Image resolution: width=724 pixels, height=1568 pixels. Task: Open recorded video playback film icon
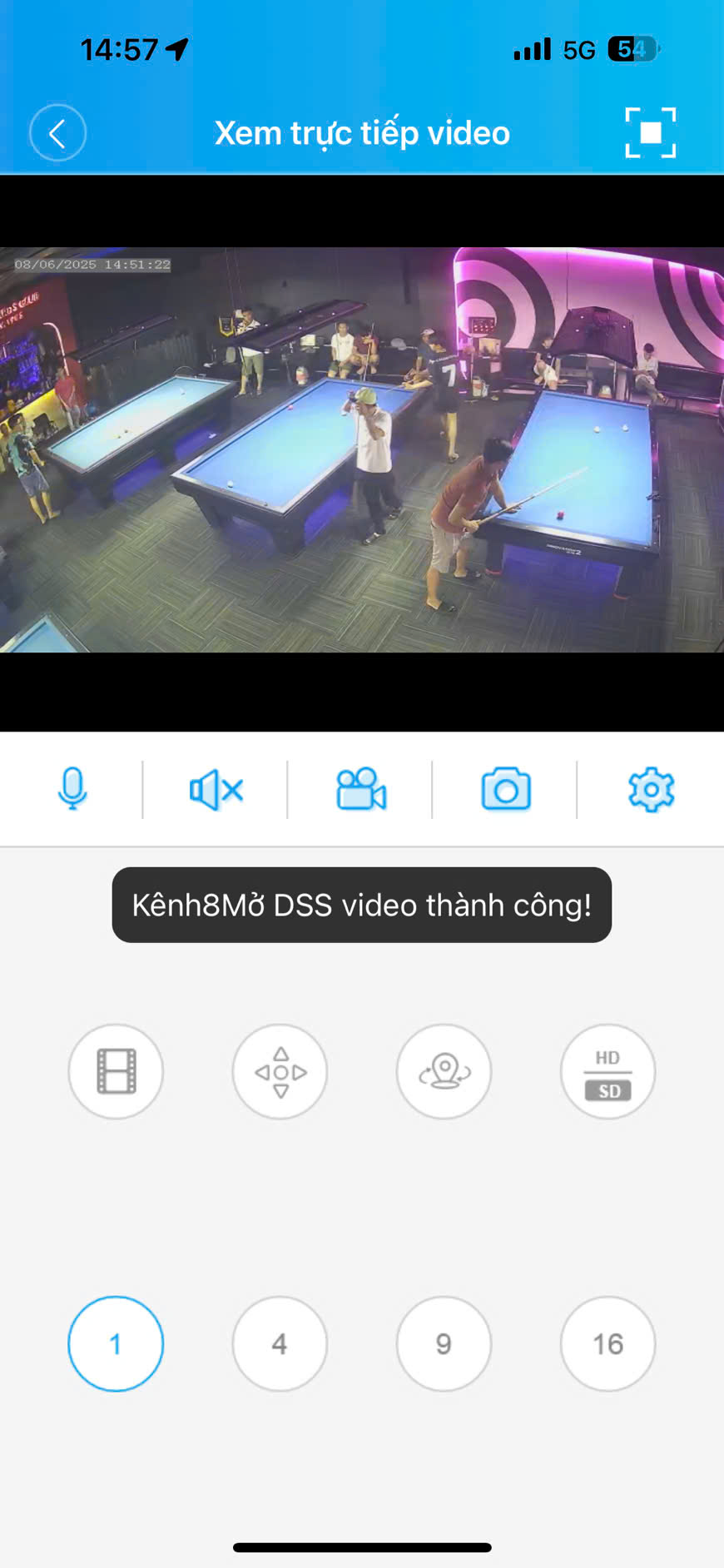tap(116, 1071)
